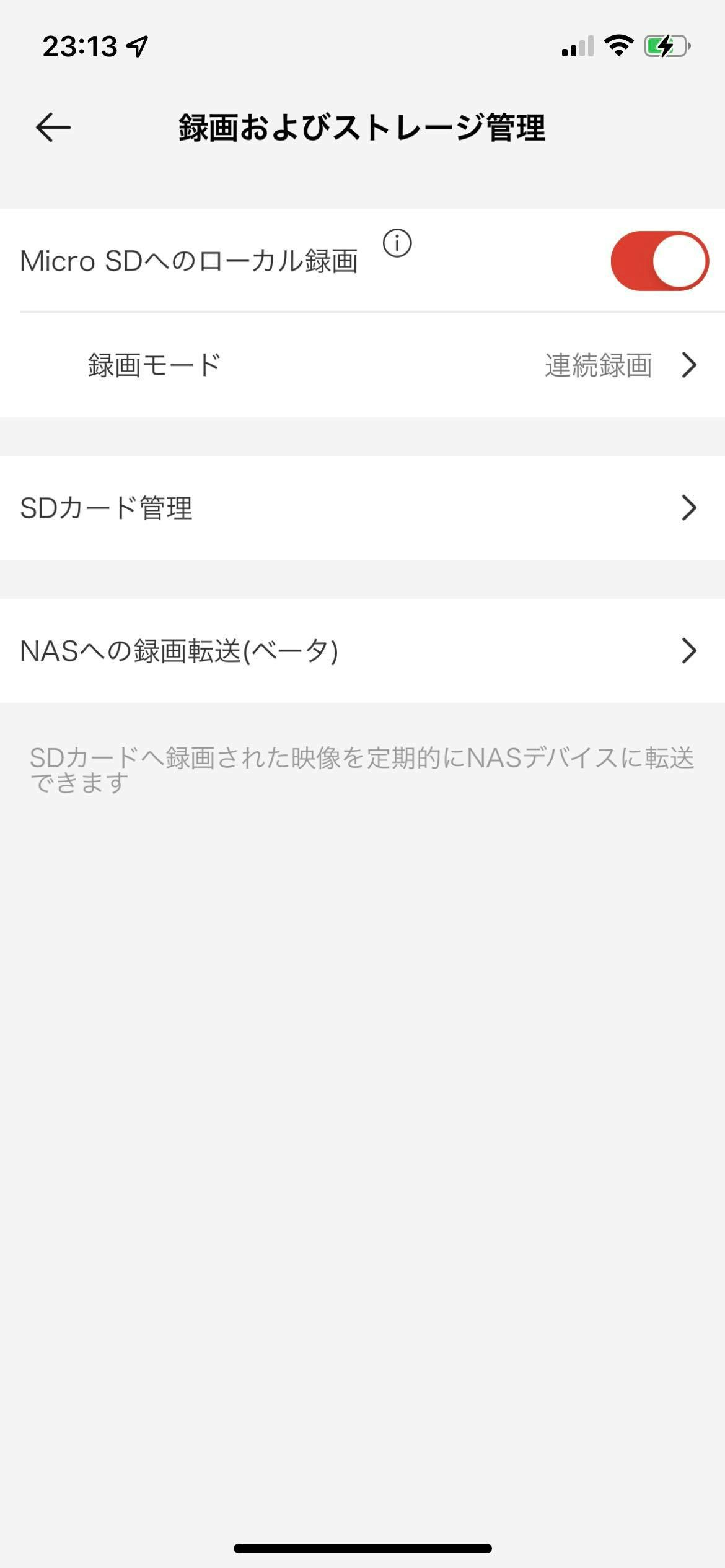Open 録画モード setting
Screen dimensions: 725x1568
click(x=362, y=365)
